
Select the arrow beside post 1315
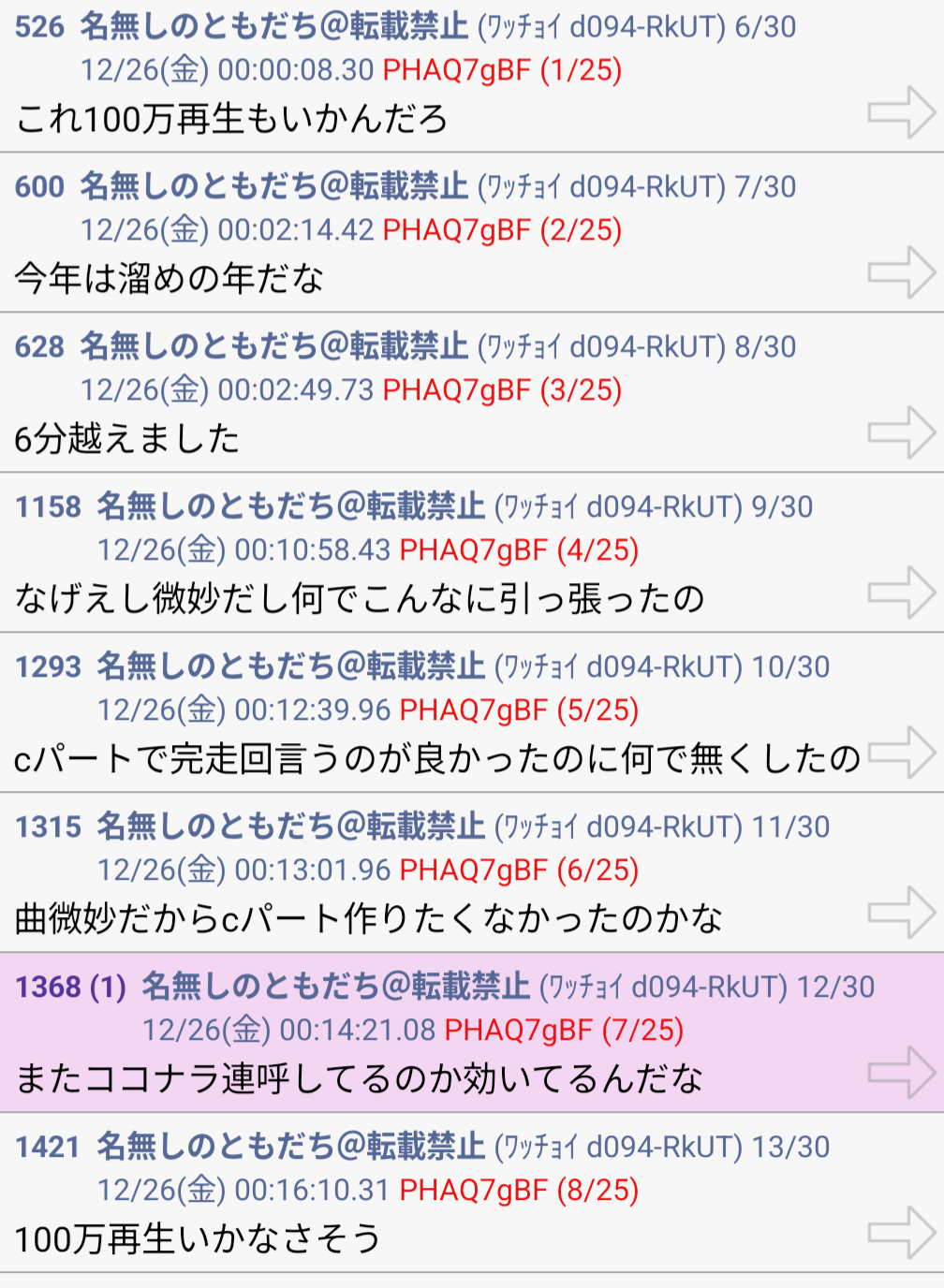[901, 913]
